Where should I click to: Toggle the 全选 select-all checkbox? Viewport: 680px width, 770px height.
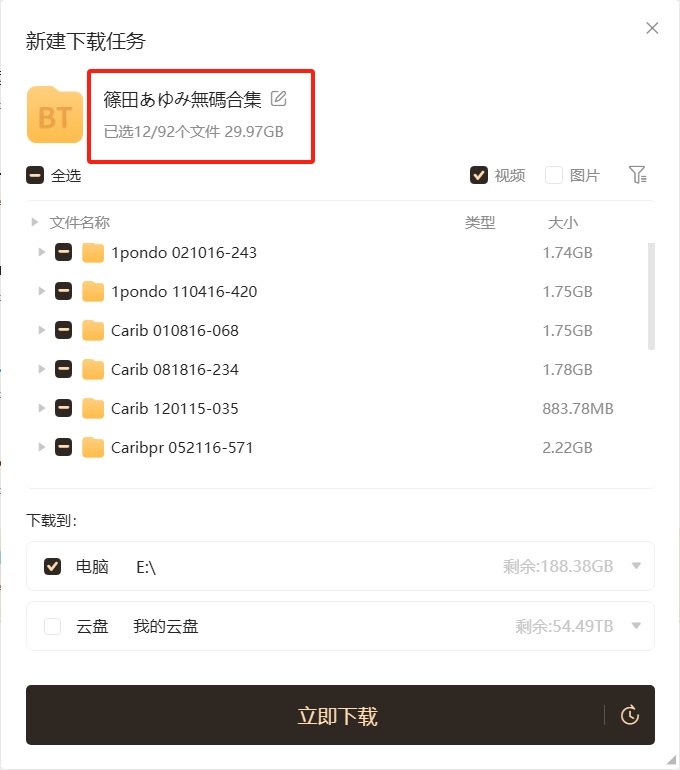click(x=35, y=175)
